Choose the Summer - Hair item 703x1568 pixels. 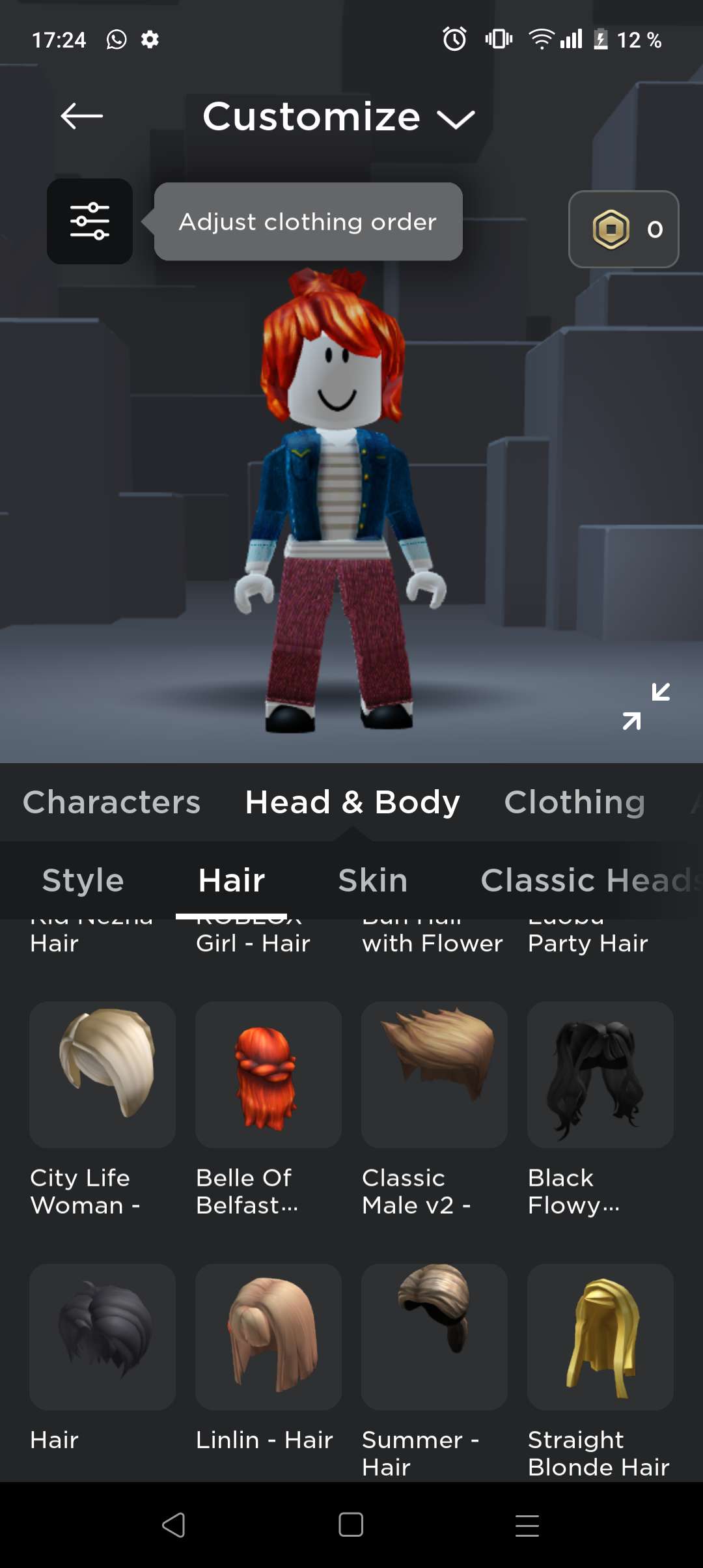tap(434, 1337)
